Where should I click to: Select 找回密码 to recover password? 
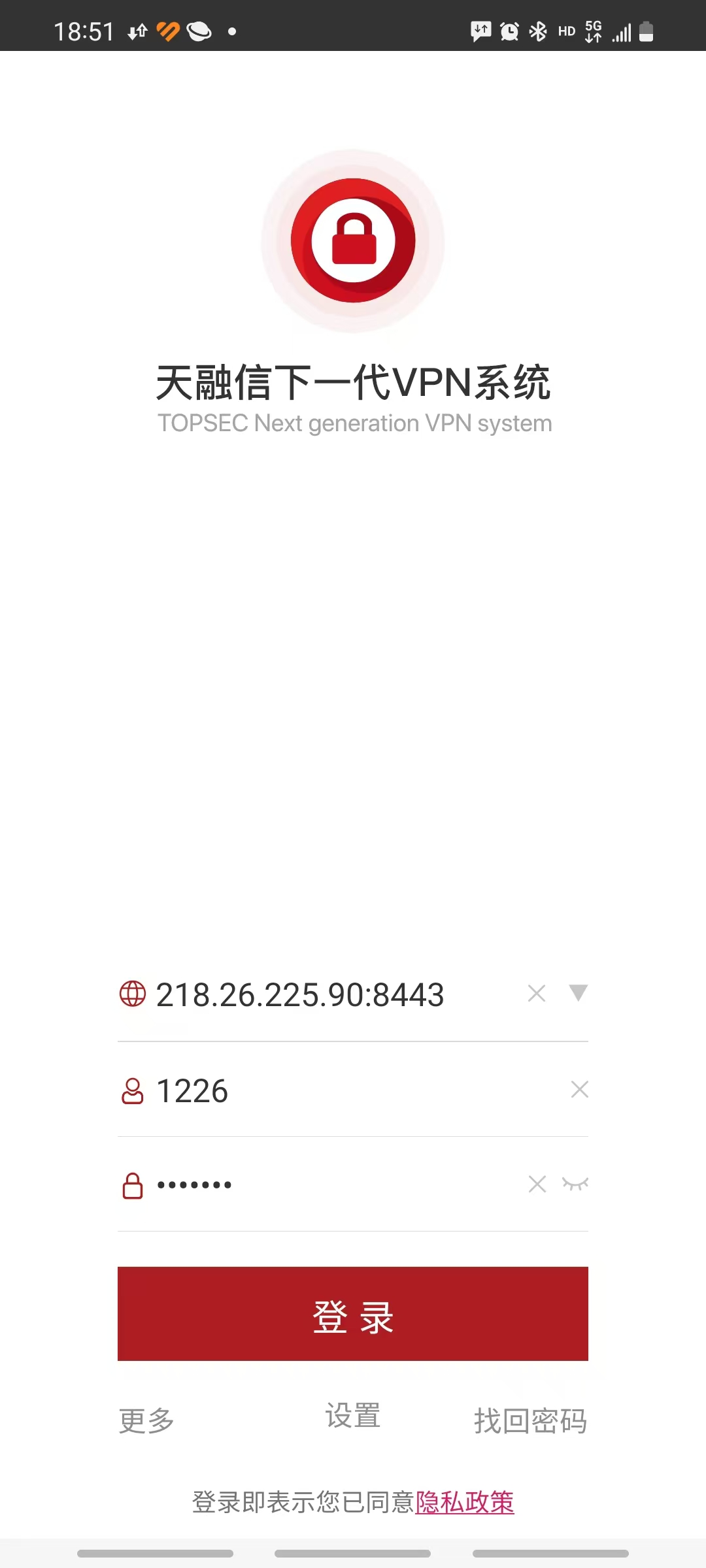(530, 1421)
